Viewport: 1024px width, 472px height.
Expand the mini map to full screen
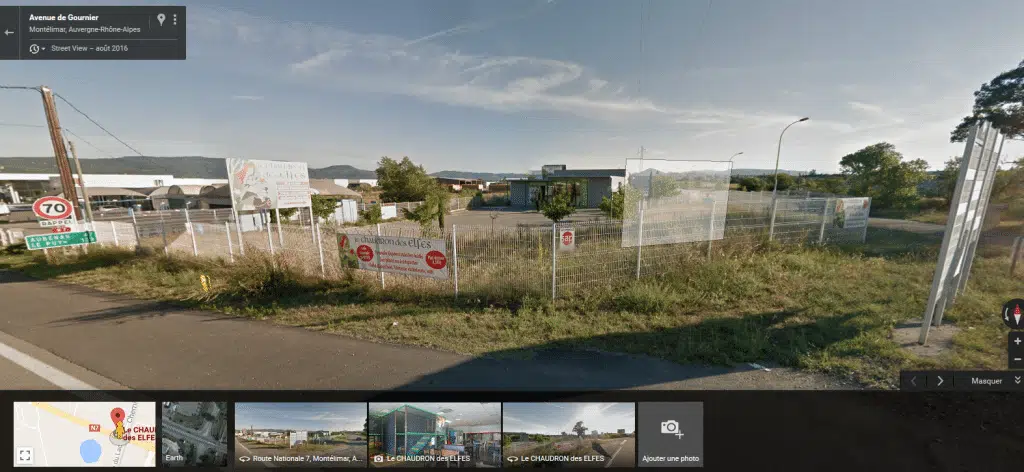[25, 455]
